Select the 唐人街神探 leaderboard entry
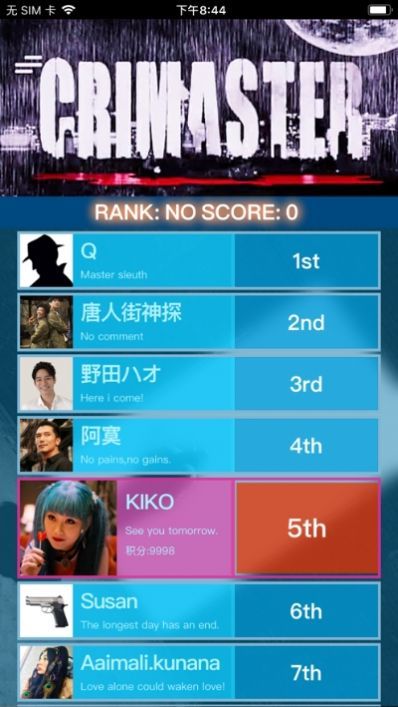Image resolution: width=398 pixels, height=707 pixels. click(199, 322)
